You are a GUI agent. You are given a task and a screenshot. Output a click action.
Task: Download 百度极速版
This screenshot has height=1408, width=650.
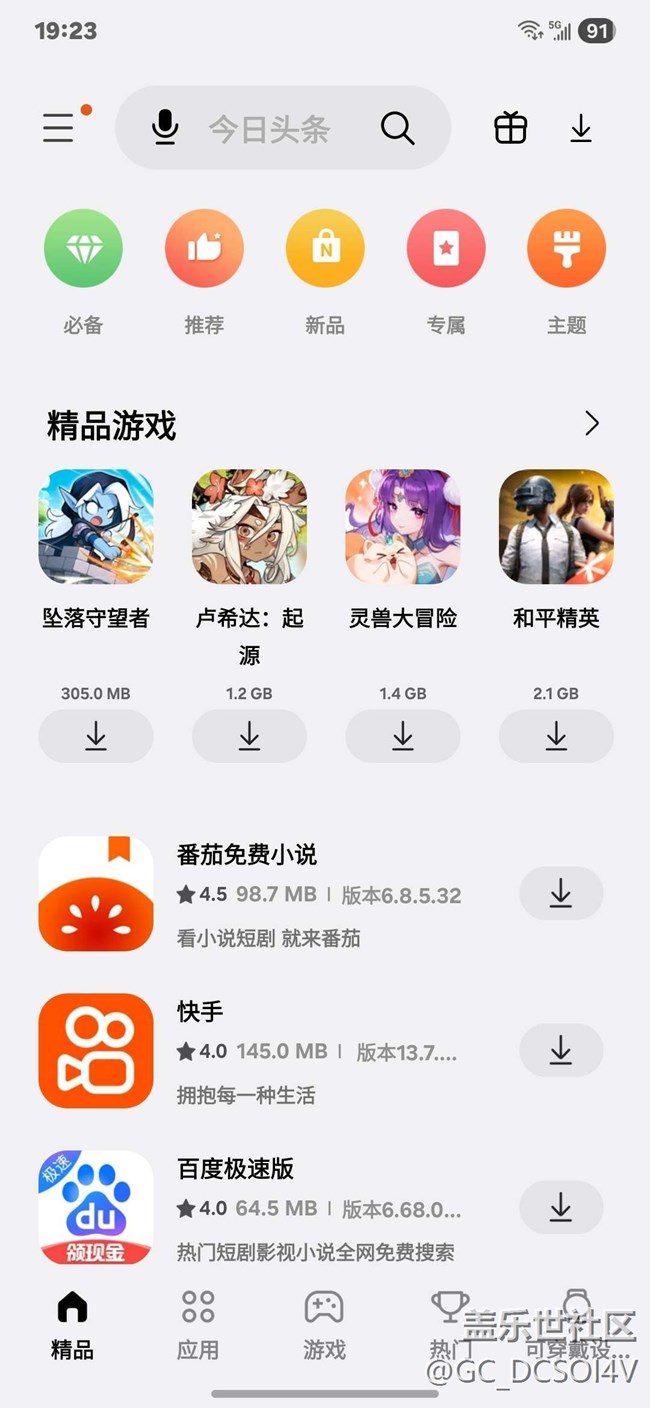561,1207
